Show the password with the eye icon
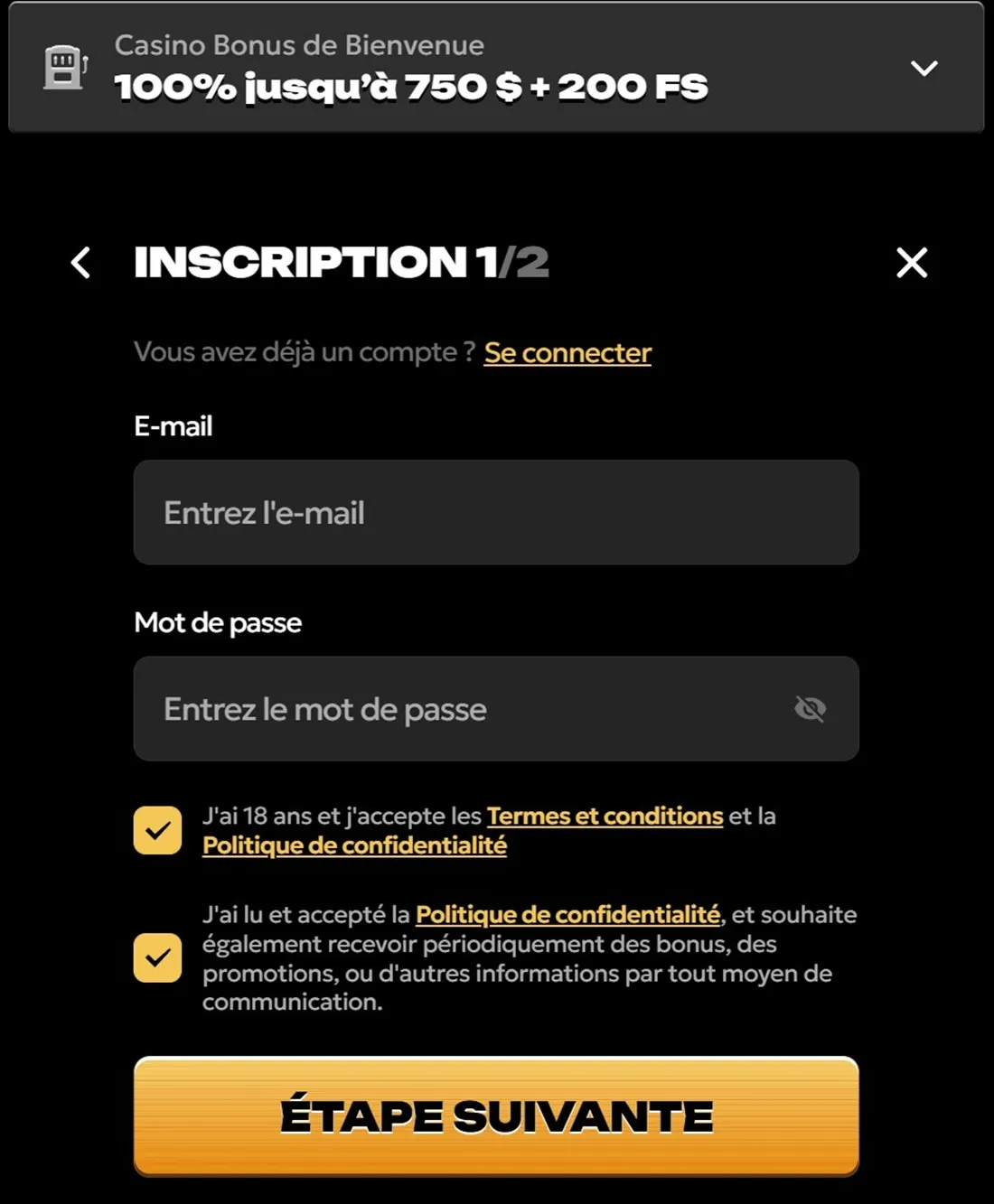Image resolution: width=994 pixels, height=1204 pixels. point(810,709)
